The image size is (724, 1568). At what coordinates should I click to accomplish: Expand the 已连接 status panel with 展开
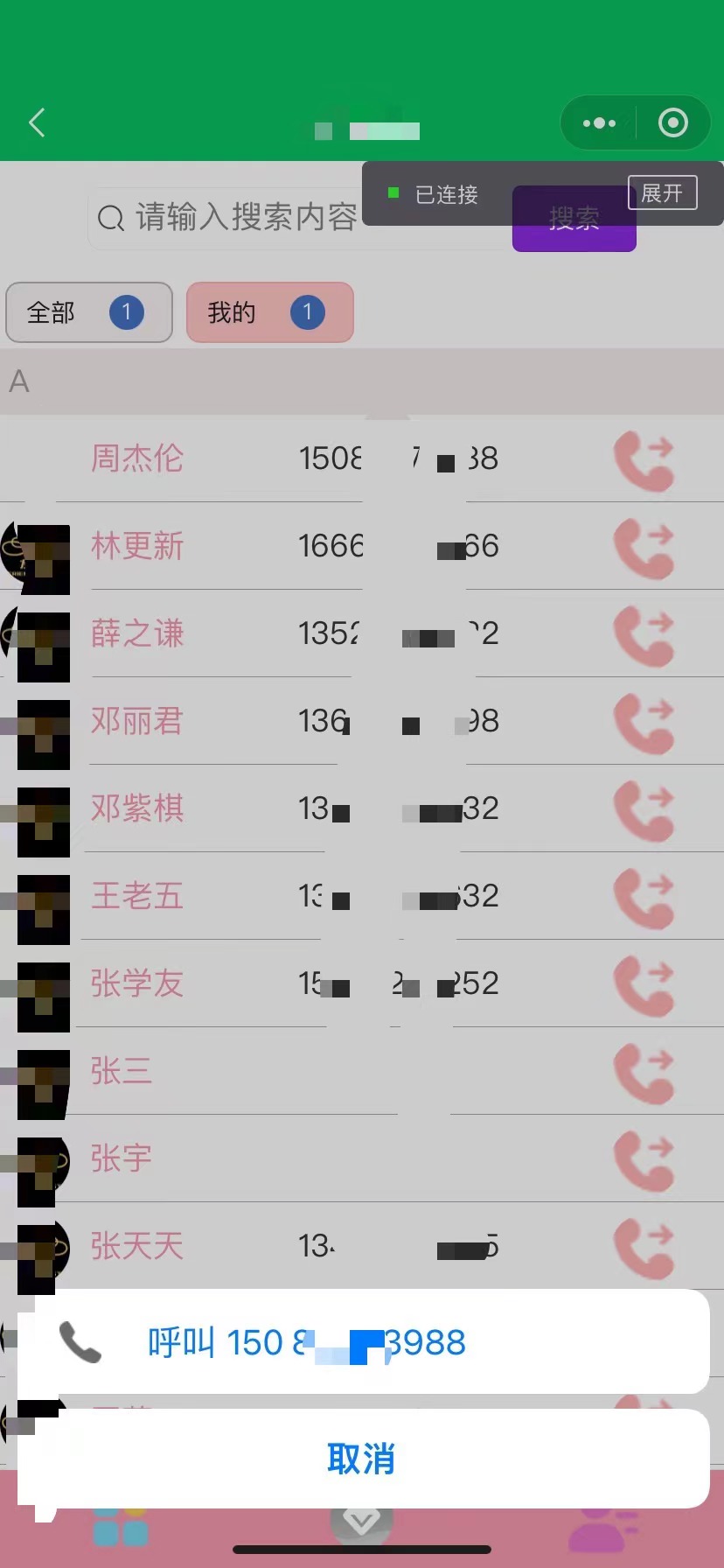[x=662, y=192]
